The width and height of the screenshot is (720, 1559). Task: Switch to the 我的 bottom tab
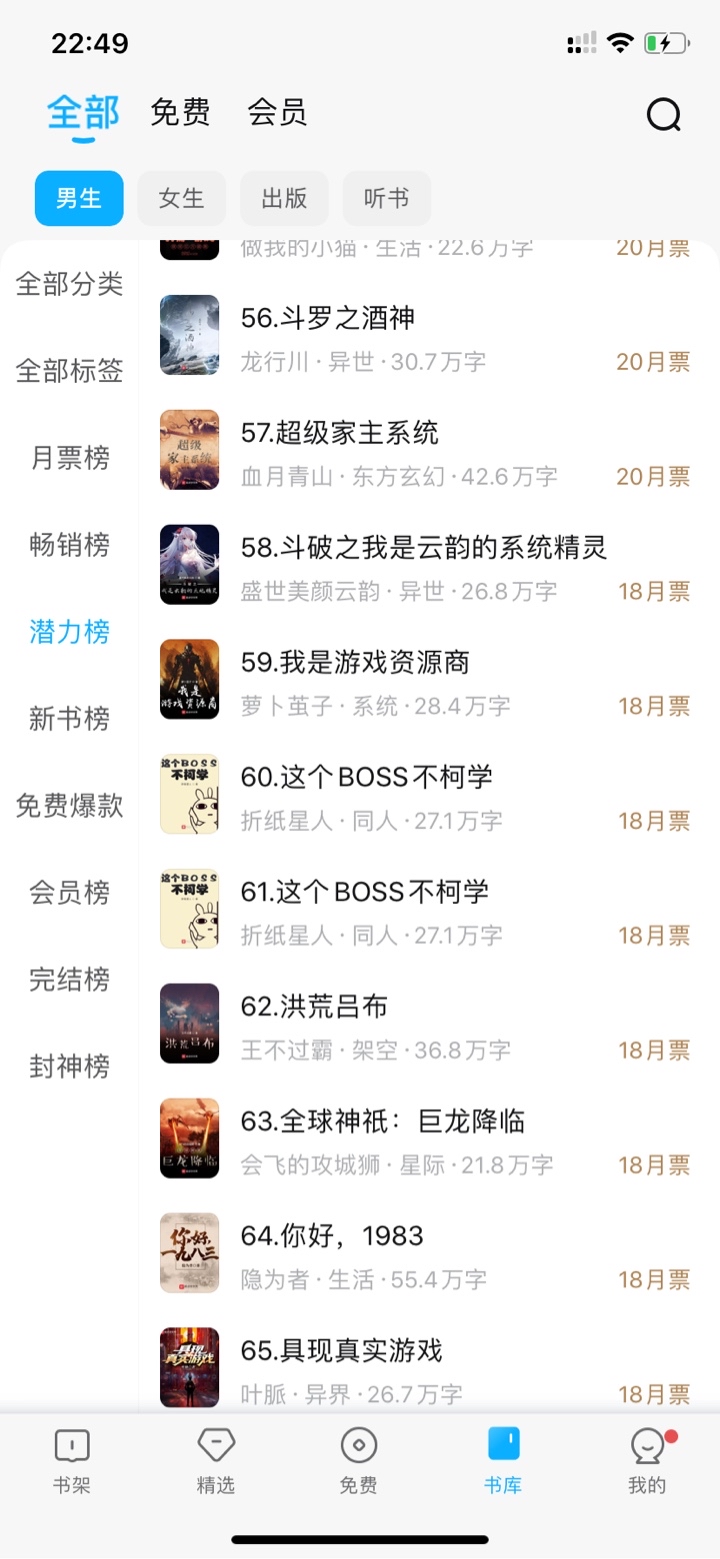click(x=647, y=1460)
